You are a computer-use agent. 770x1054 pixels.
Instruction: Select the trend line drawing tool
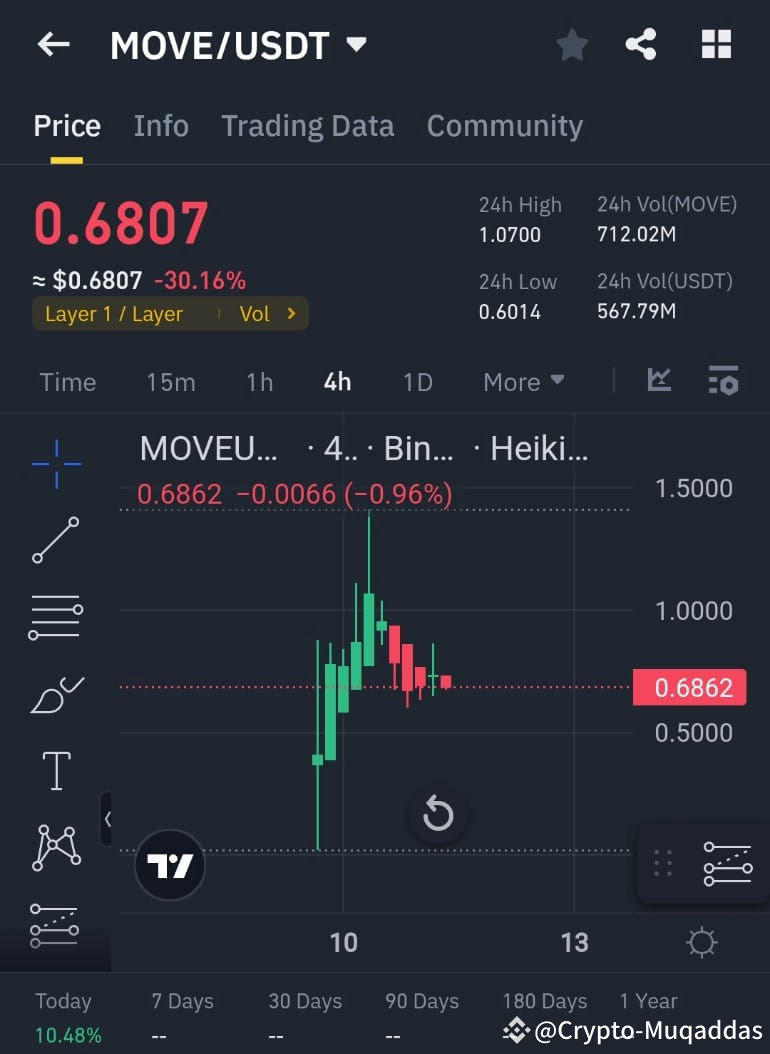[x=55, y=540]
